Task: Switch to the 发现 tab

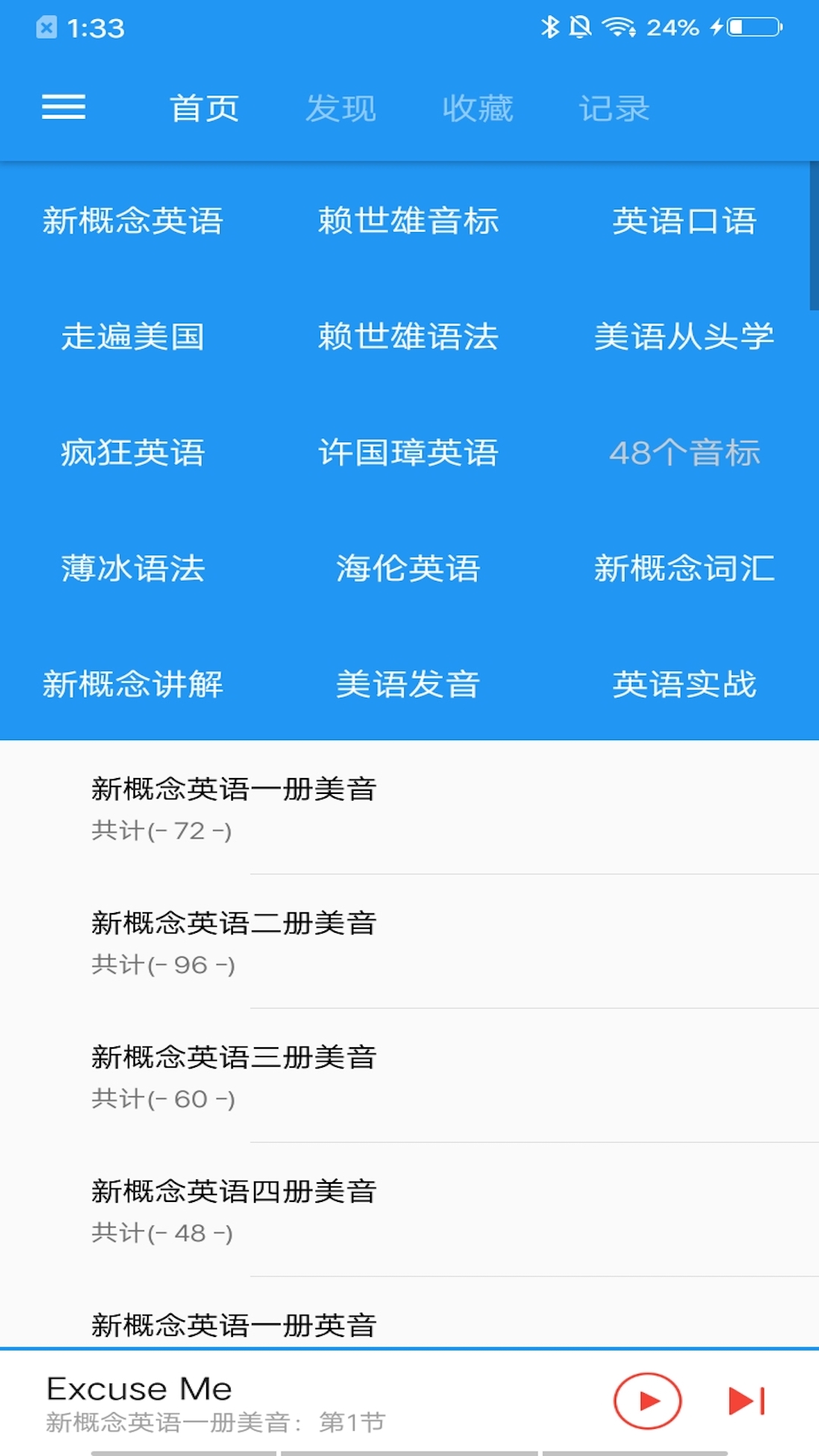Action: (x=341, y=108)
